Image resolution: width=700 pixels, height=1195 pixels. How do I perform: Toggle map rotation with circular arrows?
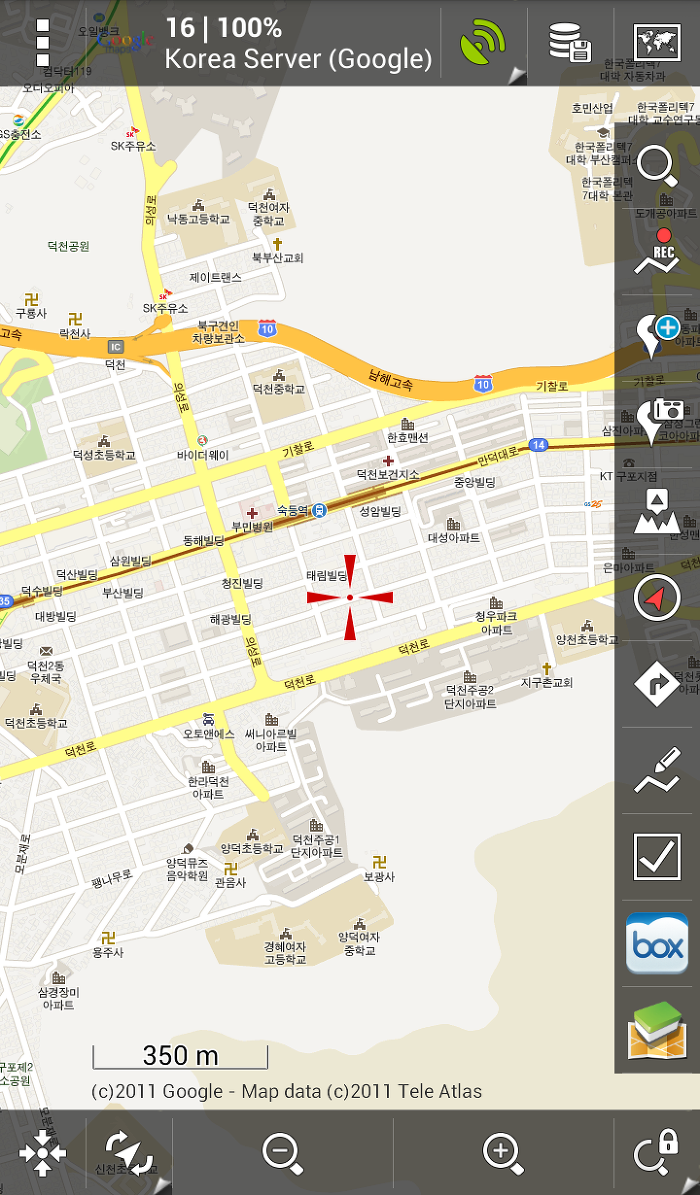[129, 1153]
